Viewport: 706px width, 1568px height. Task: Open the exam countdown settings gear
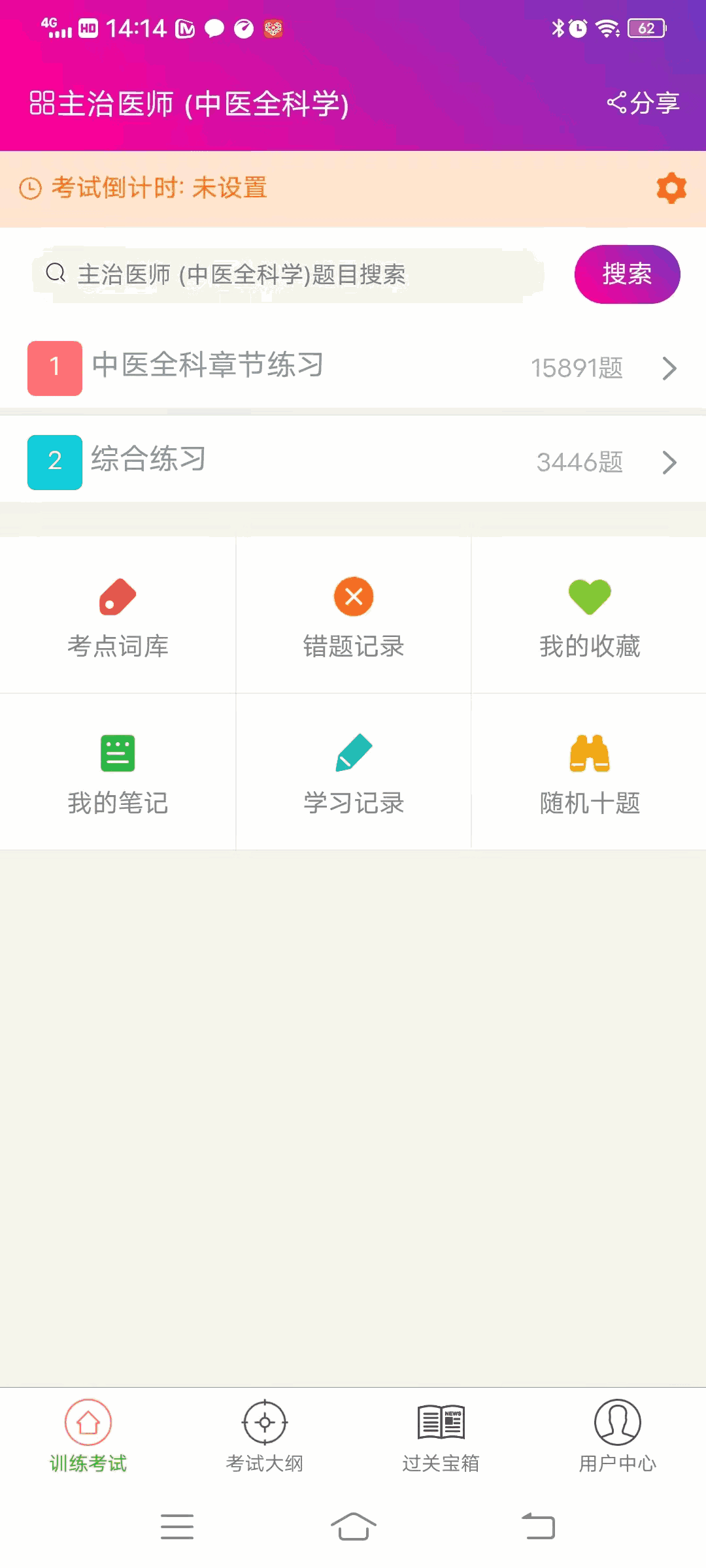(671, 188)
